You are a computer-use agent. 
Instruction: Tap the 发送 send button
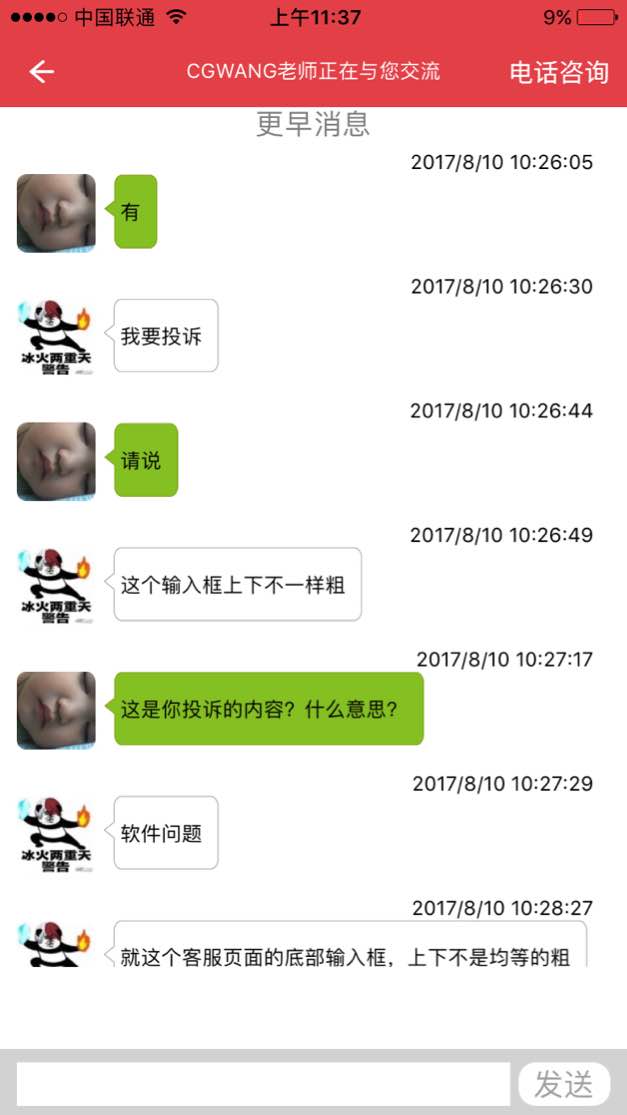click(x=564, y=1084)
